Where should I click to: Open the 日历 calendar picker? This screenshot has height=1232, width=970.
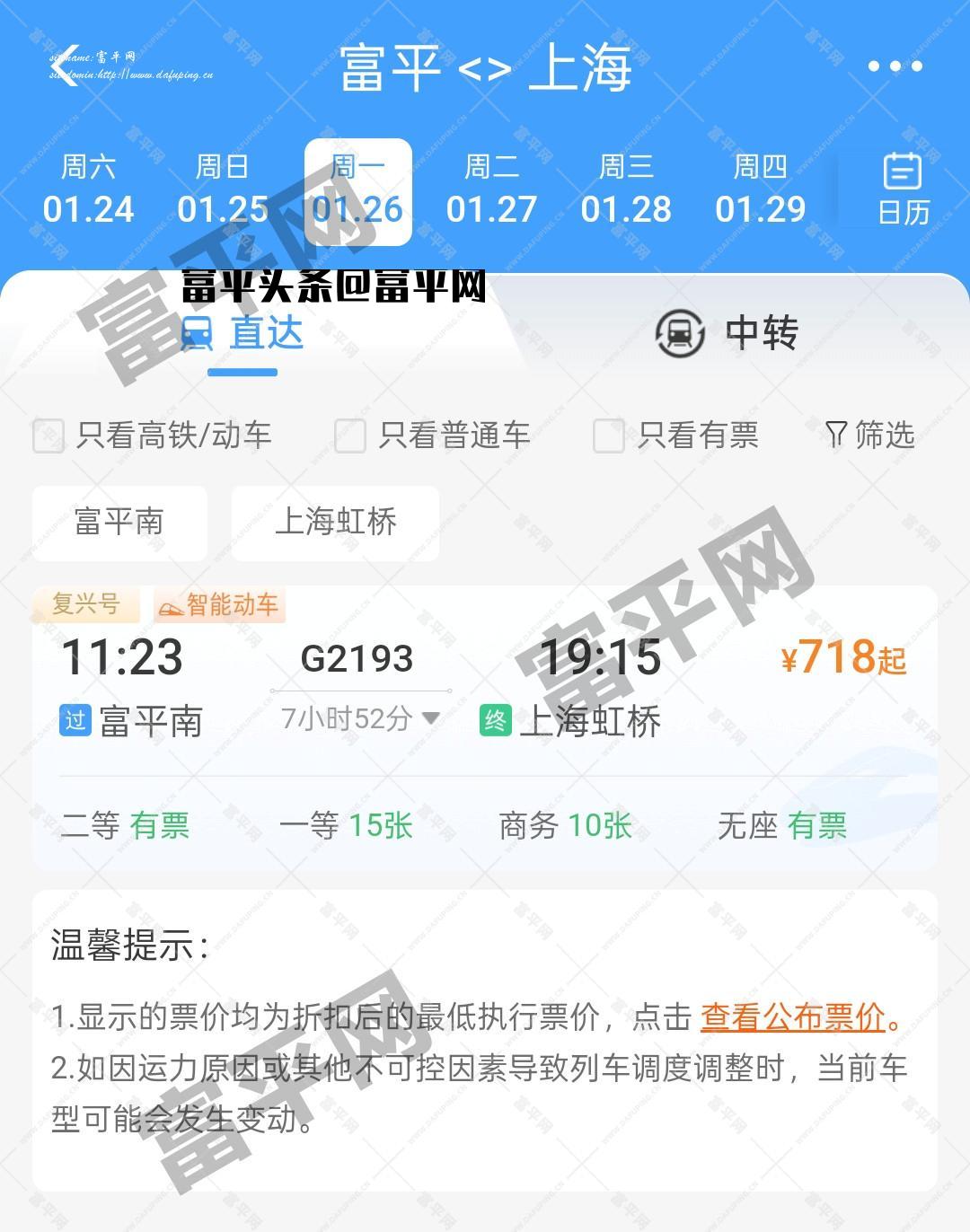coord(903,190)
